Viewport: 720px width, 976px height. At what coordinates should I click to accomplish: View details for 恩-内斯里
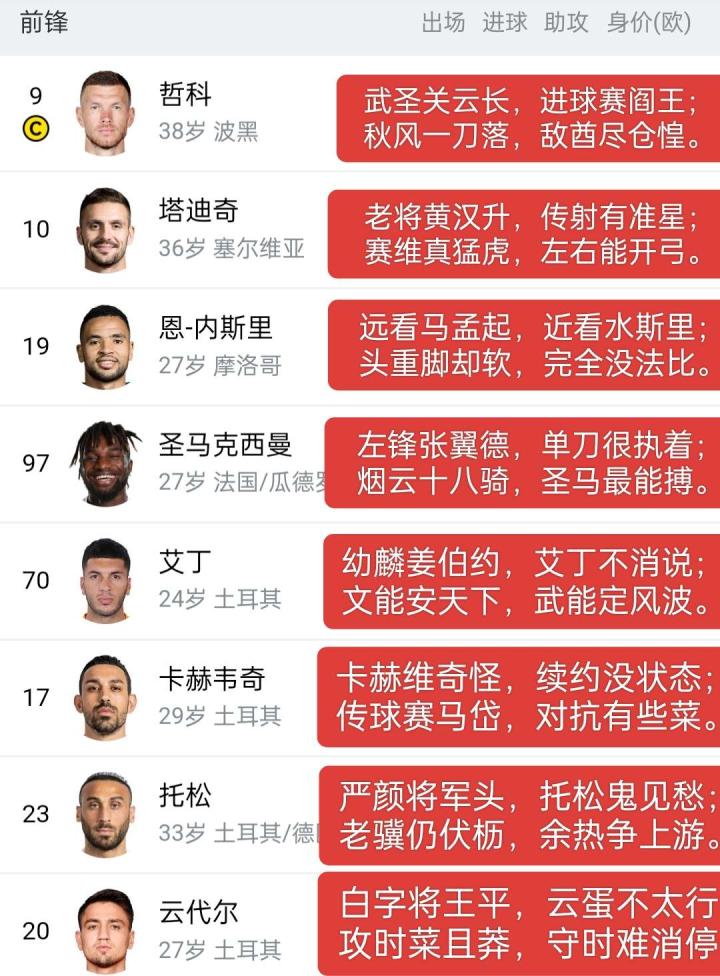click(215, 329)
